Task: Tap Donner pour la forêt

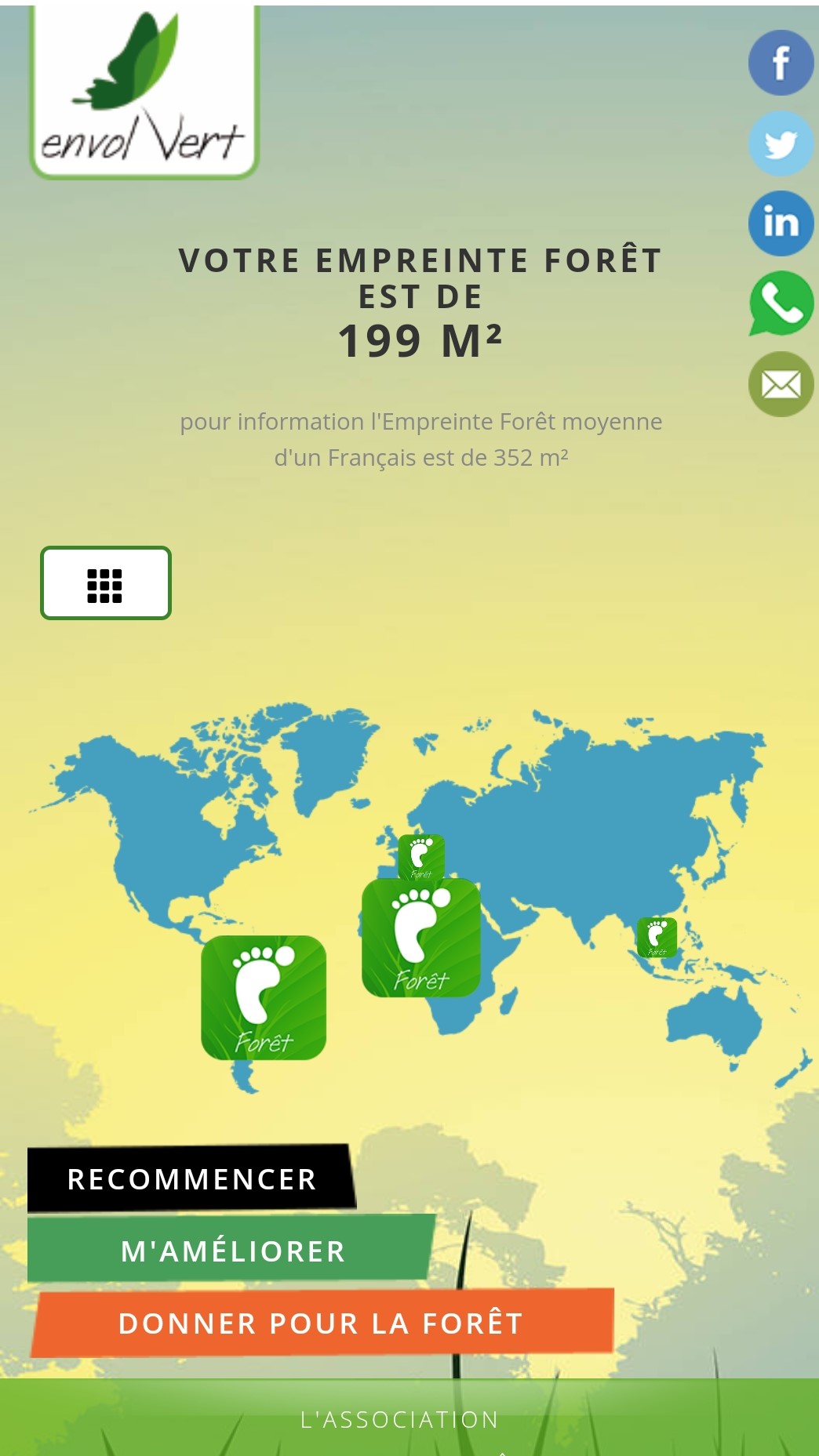Action: coord(322,1323)
